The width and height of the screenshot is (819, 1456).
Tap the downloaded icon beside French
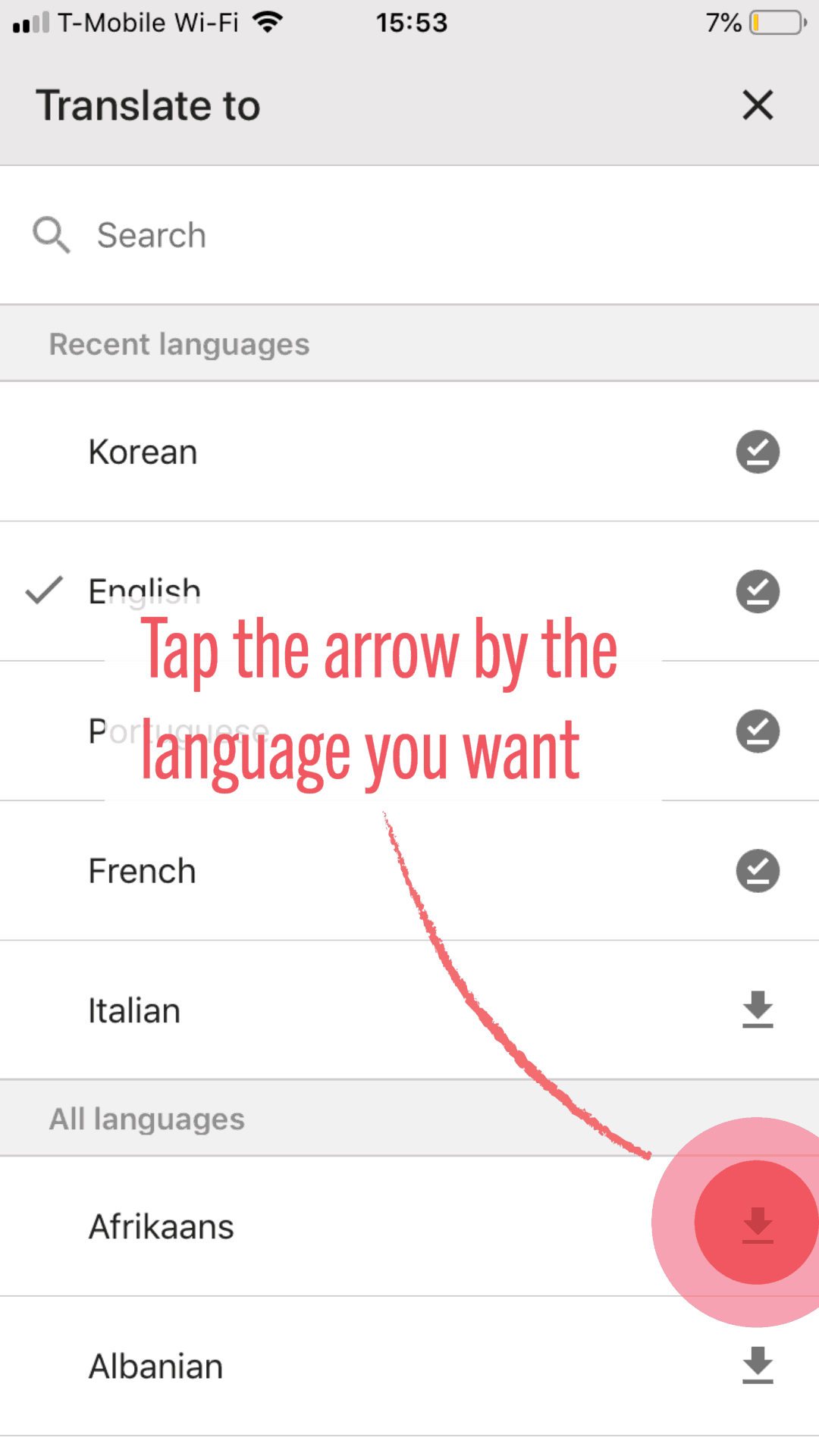pos(758,871)
